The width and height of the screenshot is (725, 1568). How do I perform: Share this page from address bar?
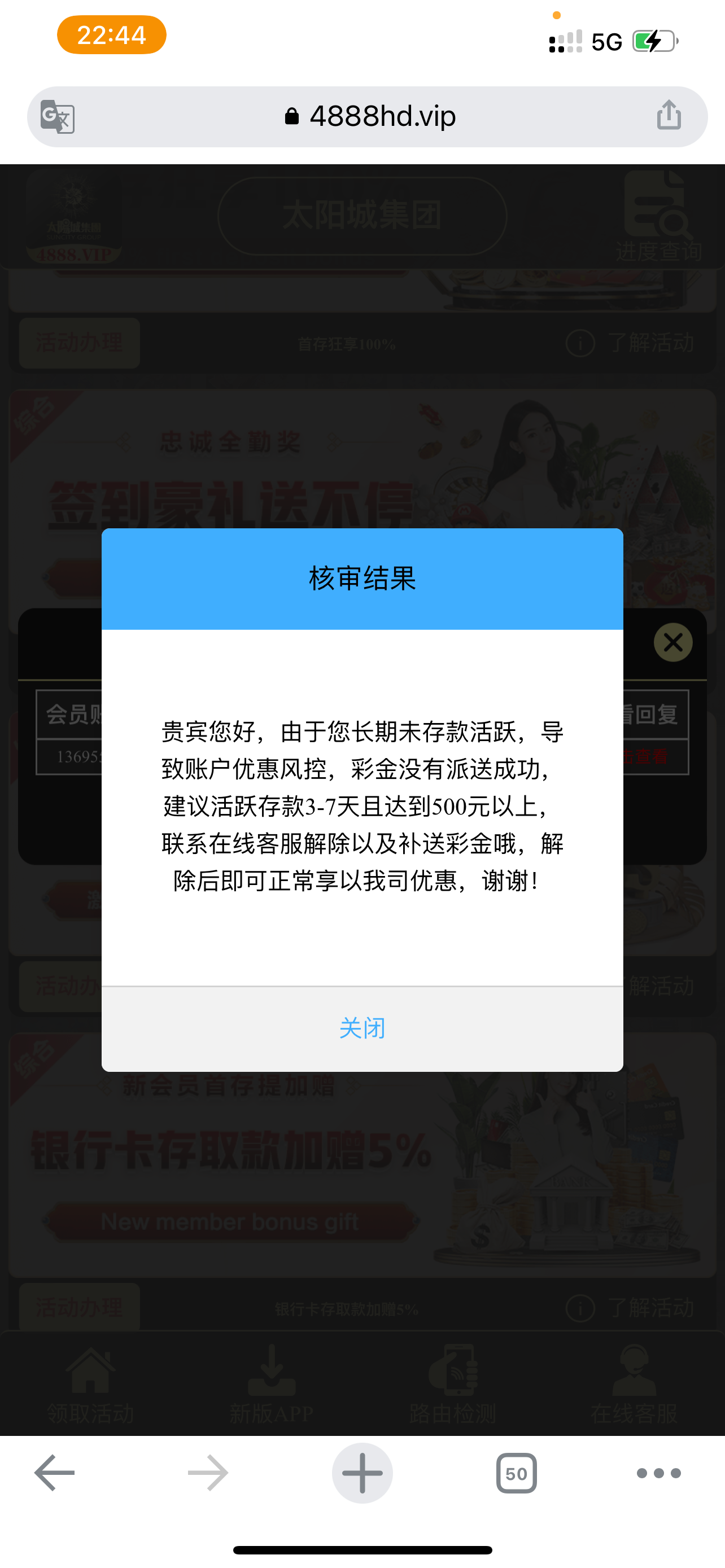pyautogui.click(x=669, y=115)
